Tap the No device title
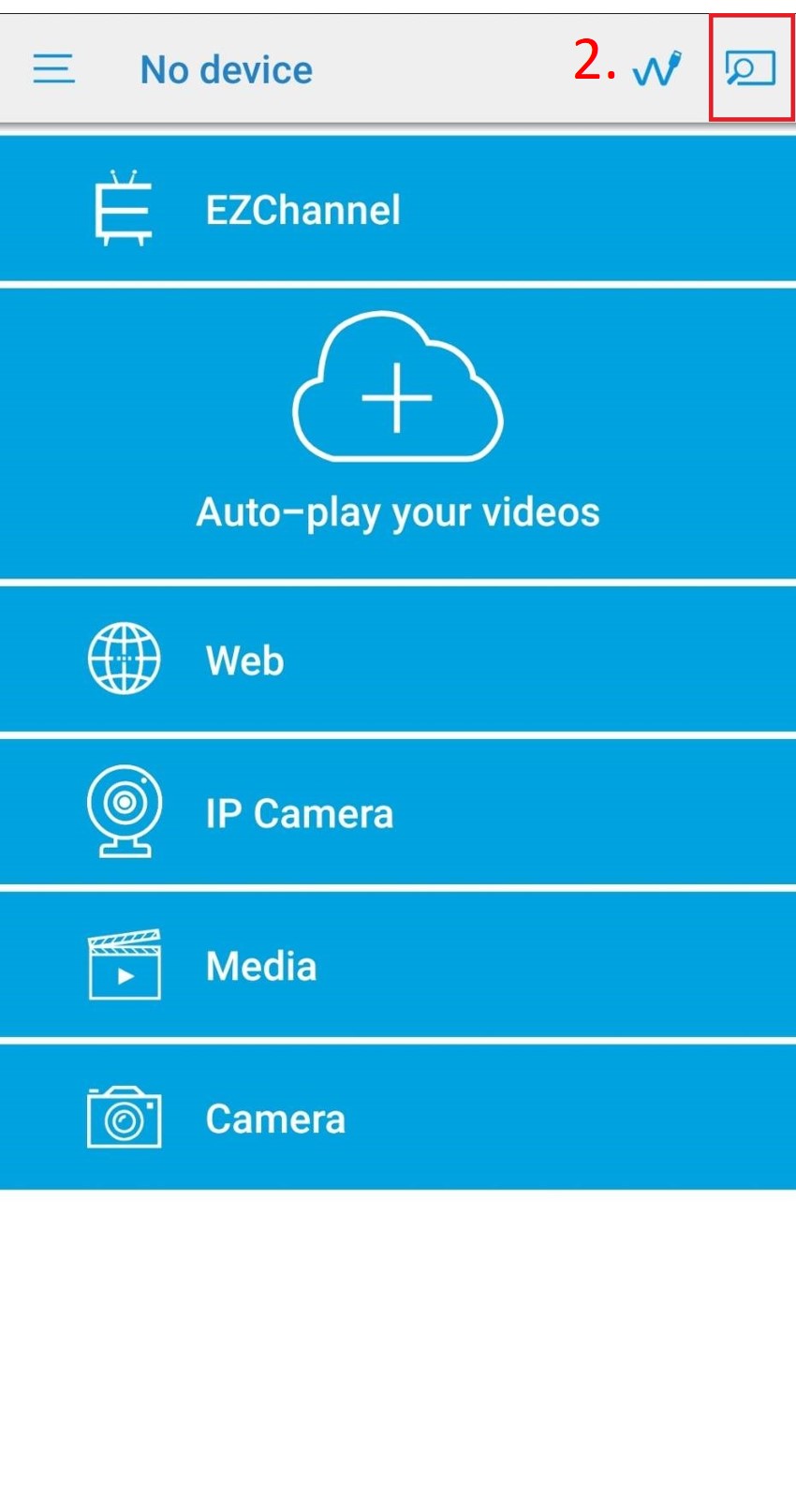Screen dimensions: 796x1512 pos(225,68)
